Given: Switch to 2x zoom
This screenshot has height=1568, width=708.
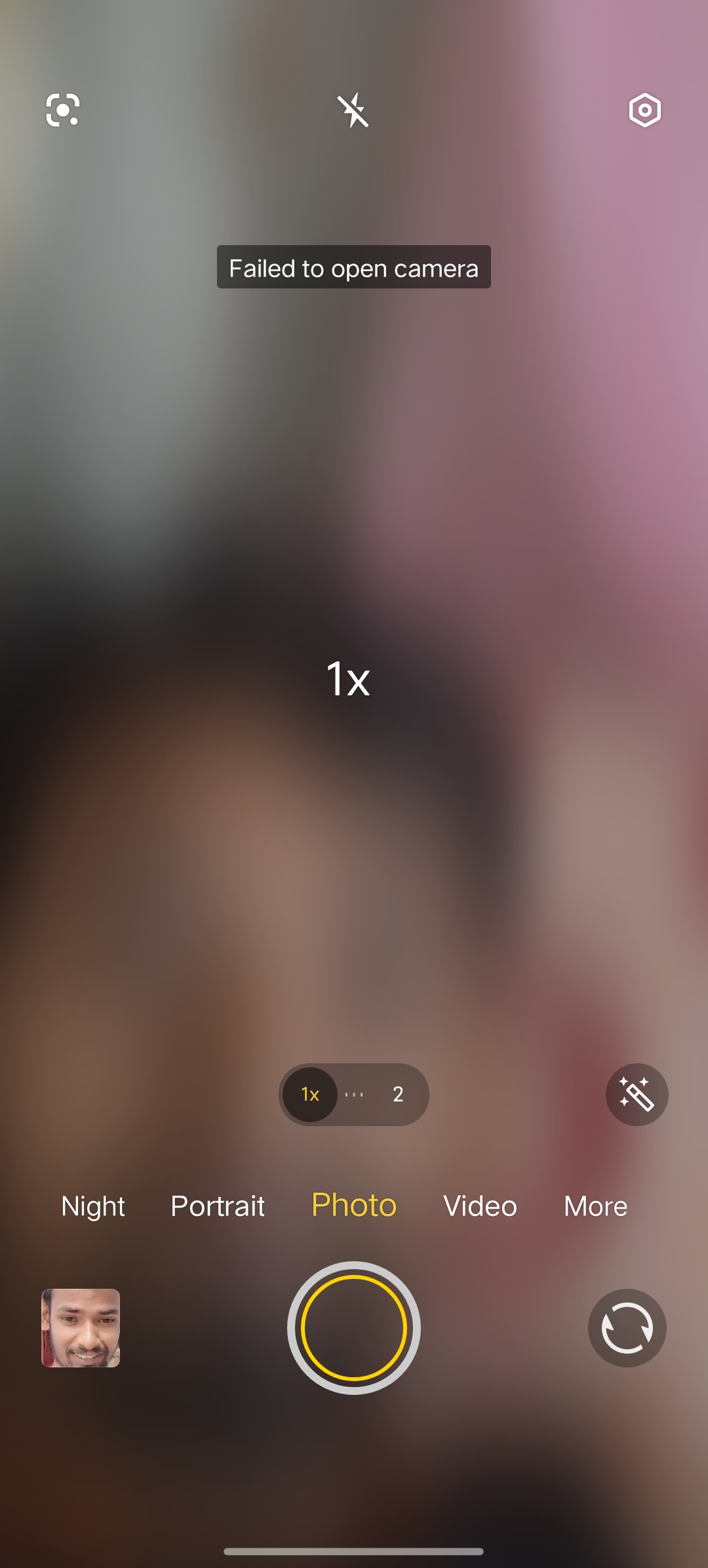Looking at the screenshot, I should pos(397,1094).
